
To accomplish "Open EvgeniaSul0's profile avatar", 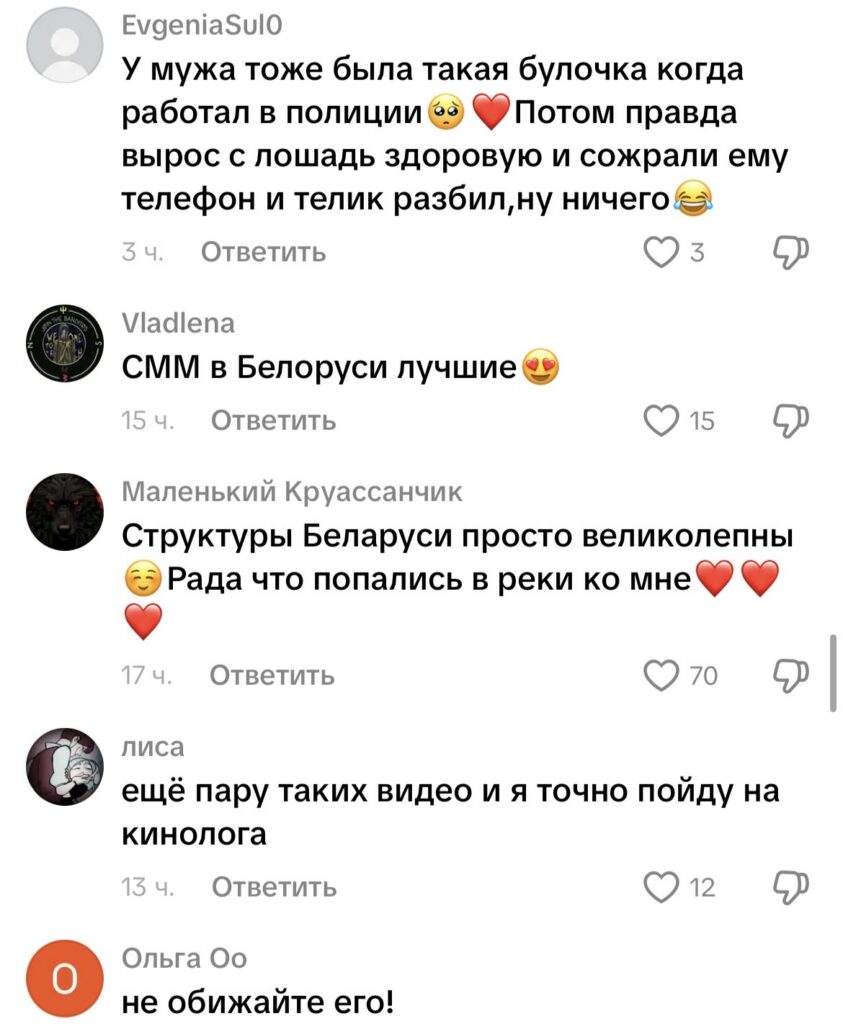I will (x=64, y=44).
